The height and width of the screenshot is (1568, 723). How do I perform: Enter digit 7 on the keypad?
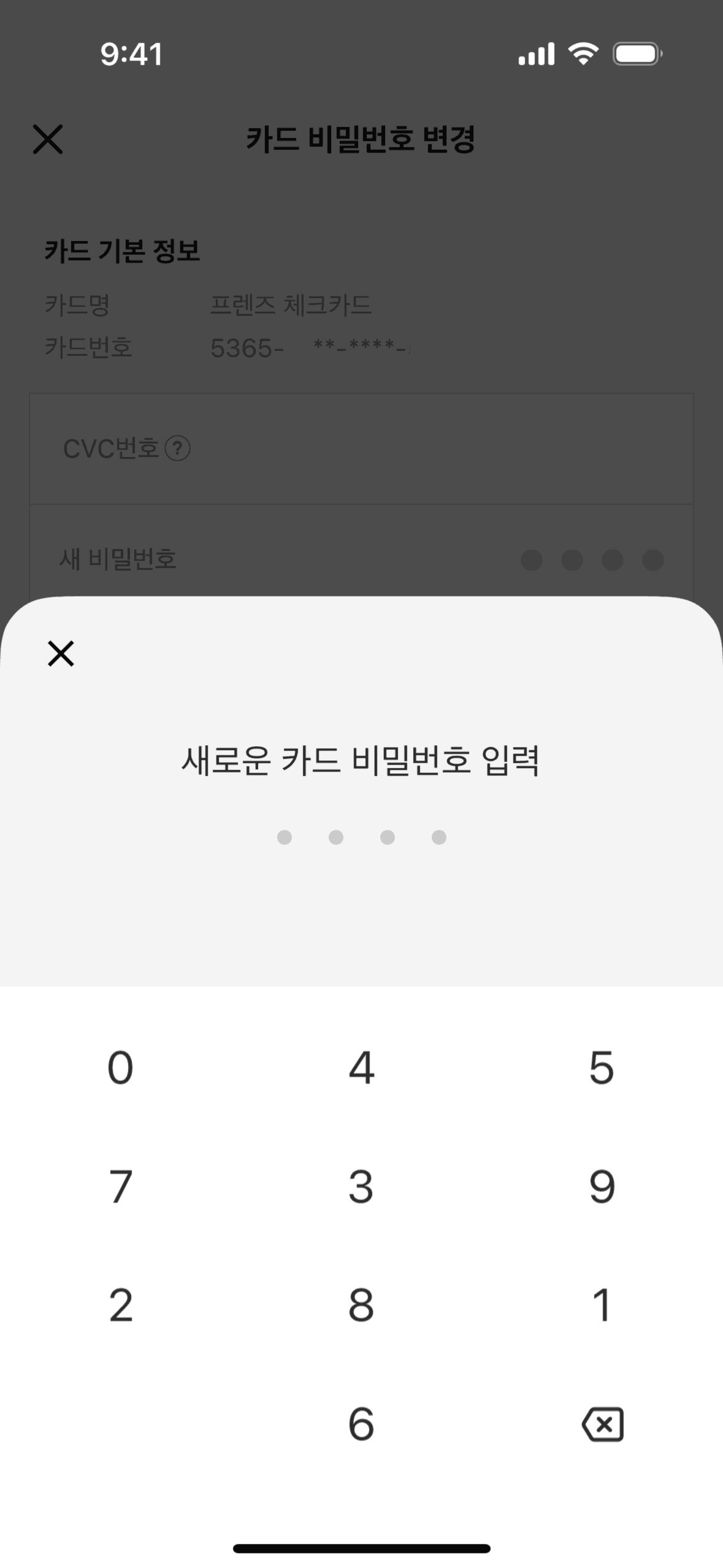[120, 1186]
